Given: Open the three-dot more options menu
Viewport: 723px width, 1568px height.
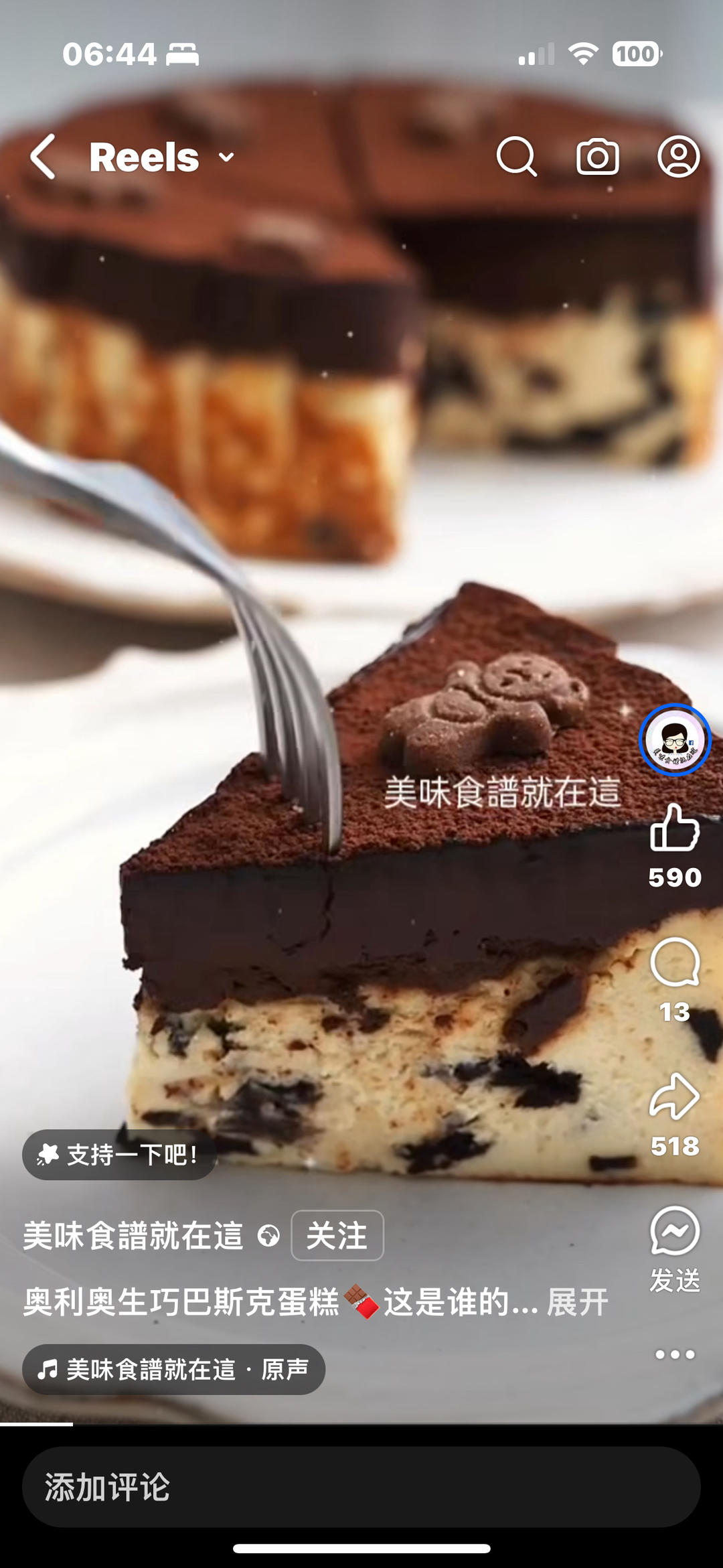Looking at the screenshot, I should click(x=674, y=1354).
